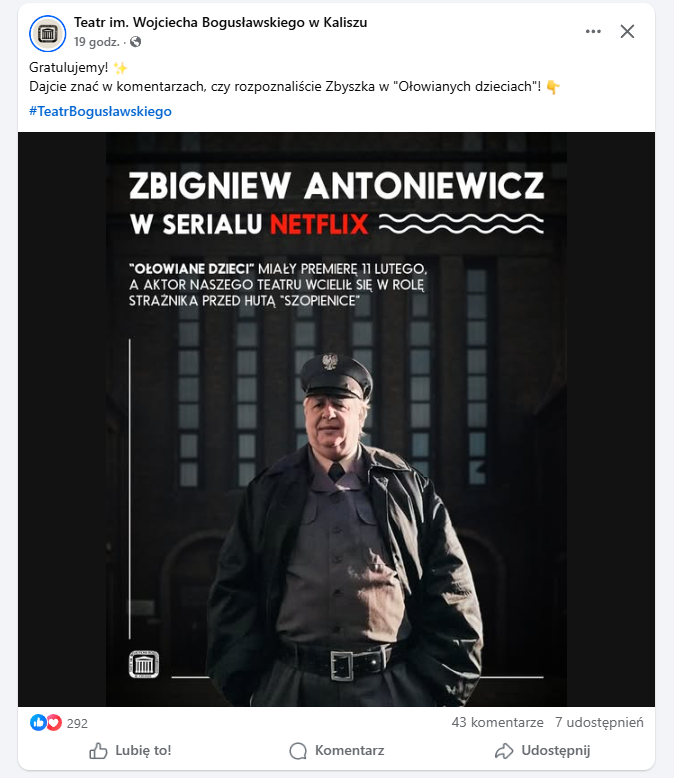Viewport: 674px width, 778px height.
Task: Open the 43 komentarze list
Action: coord(497,722)
